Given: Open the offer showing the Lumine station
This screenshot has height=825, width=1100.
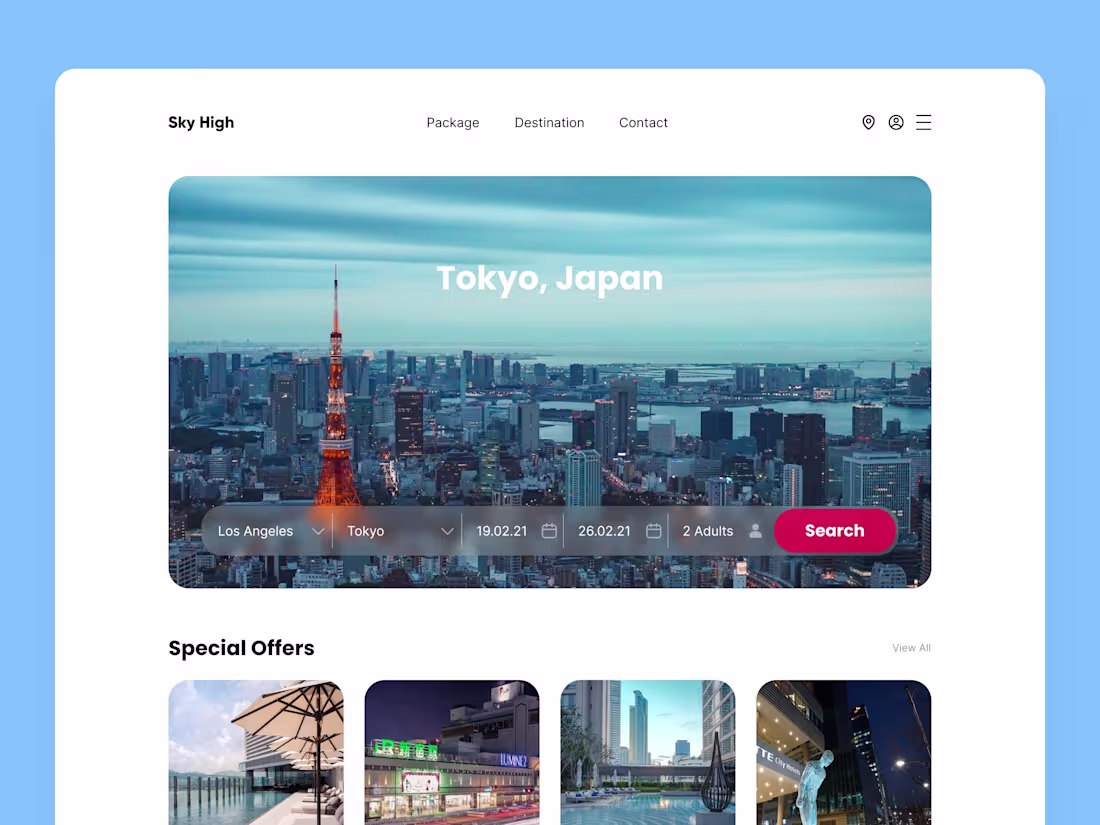Looking at the screenshot, I should [x=452, y=752].
